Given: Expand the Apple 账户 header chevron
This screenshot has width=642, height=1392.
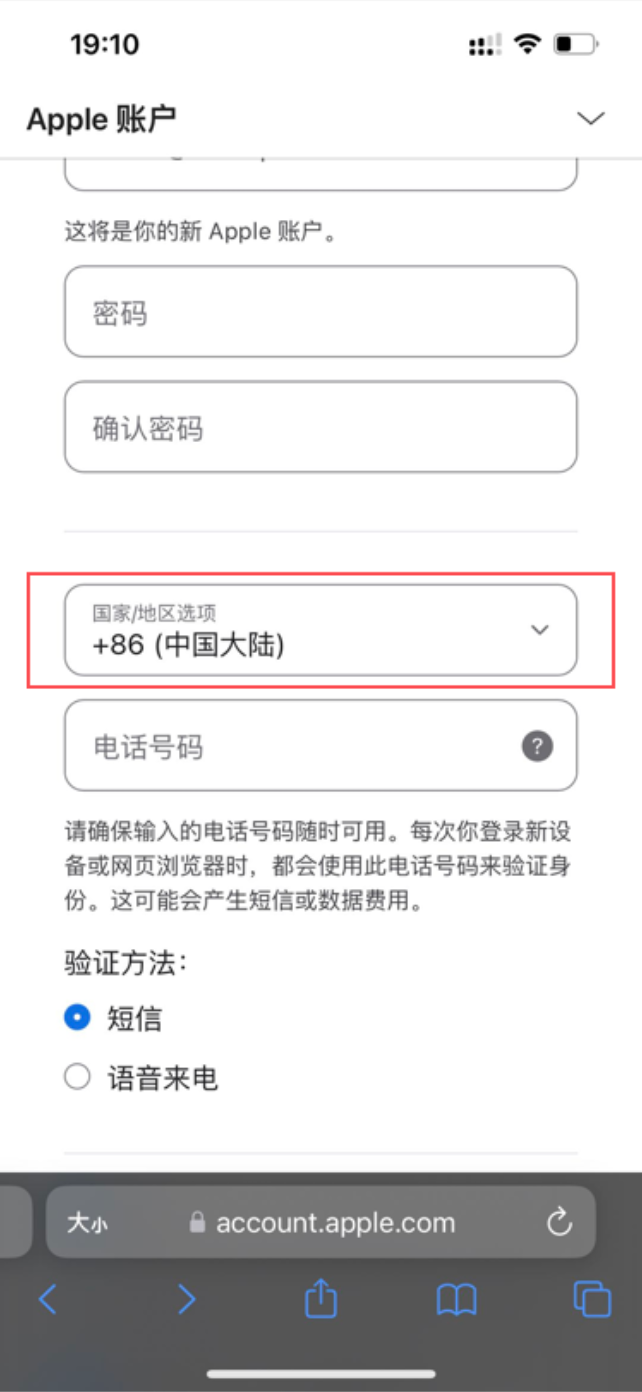Looking at the screenshot, I should click(x=591, y=119).
